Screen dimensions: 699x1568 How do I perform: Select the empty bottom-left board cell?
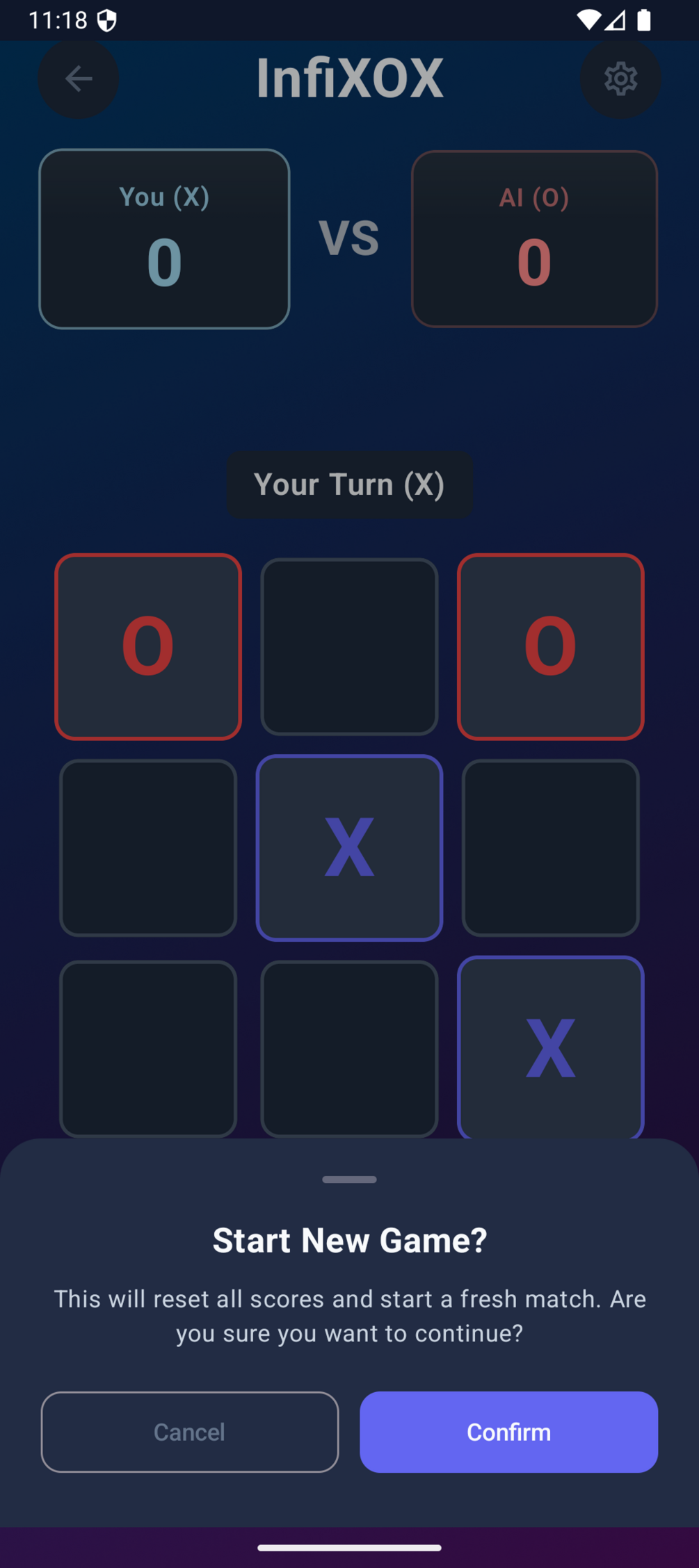pos(147,1047)
